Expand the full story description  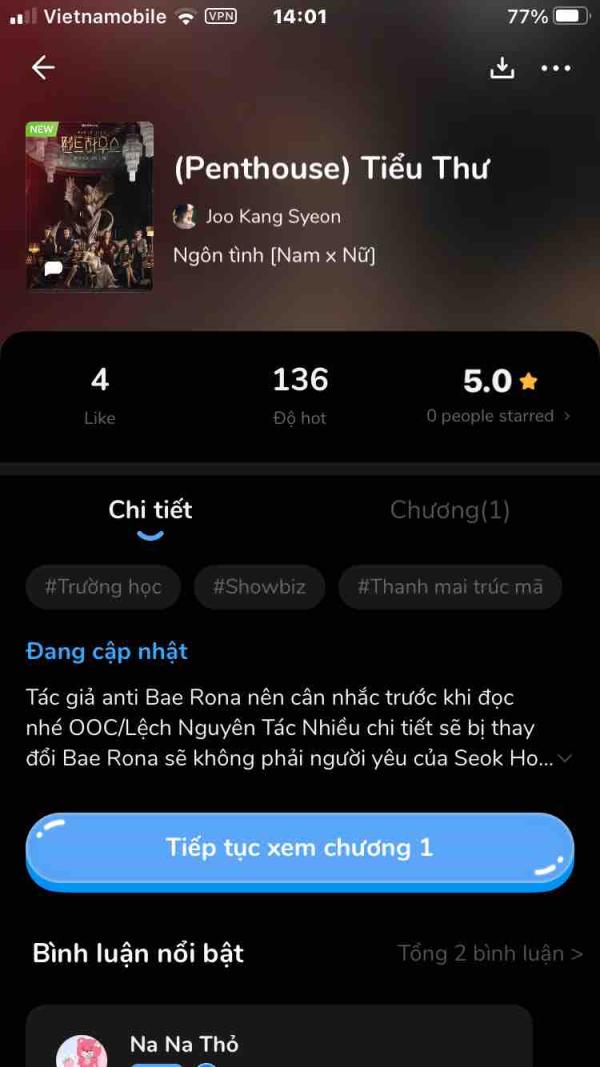(565, 758)
